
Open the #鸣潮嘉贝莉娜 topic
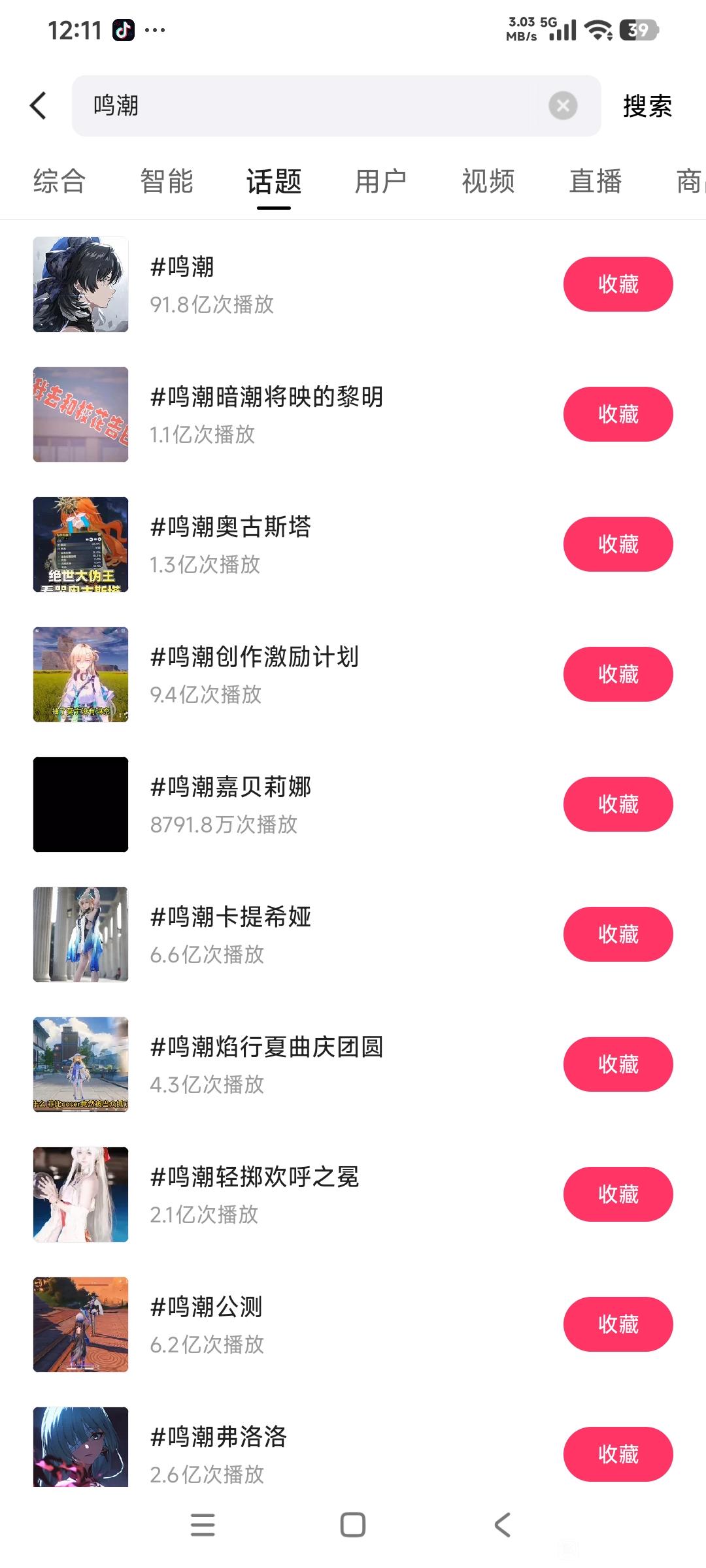pyautogui.click(x=230, y=787)
